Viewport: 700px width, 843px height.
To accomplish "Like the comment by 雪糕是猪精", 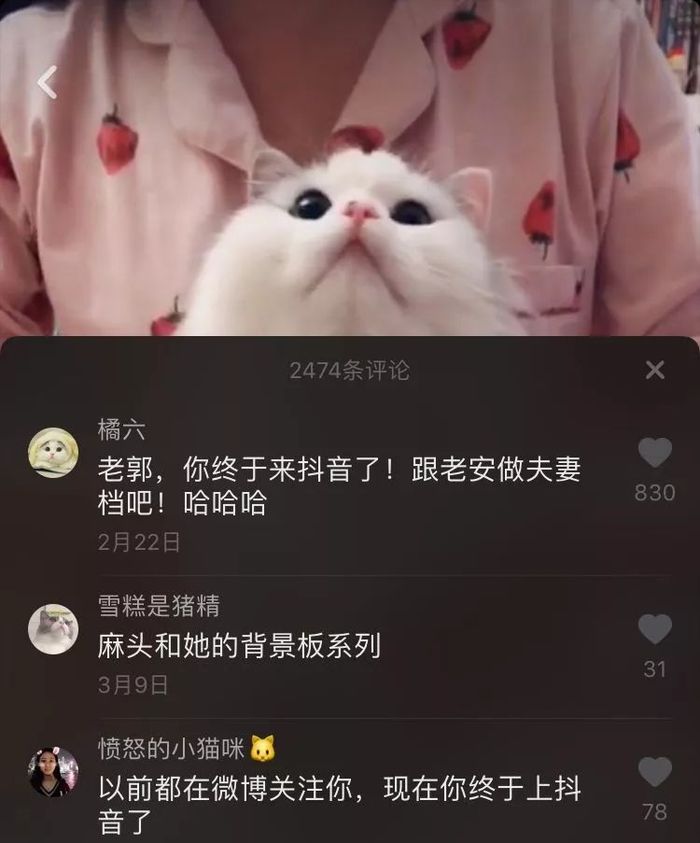I will click(655, 629).
